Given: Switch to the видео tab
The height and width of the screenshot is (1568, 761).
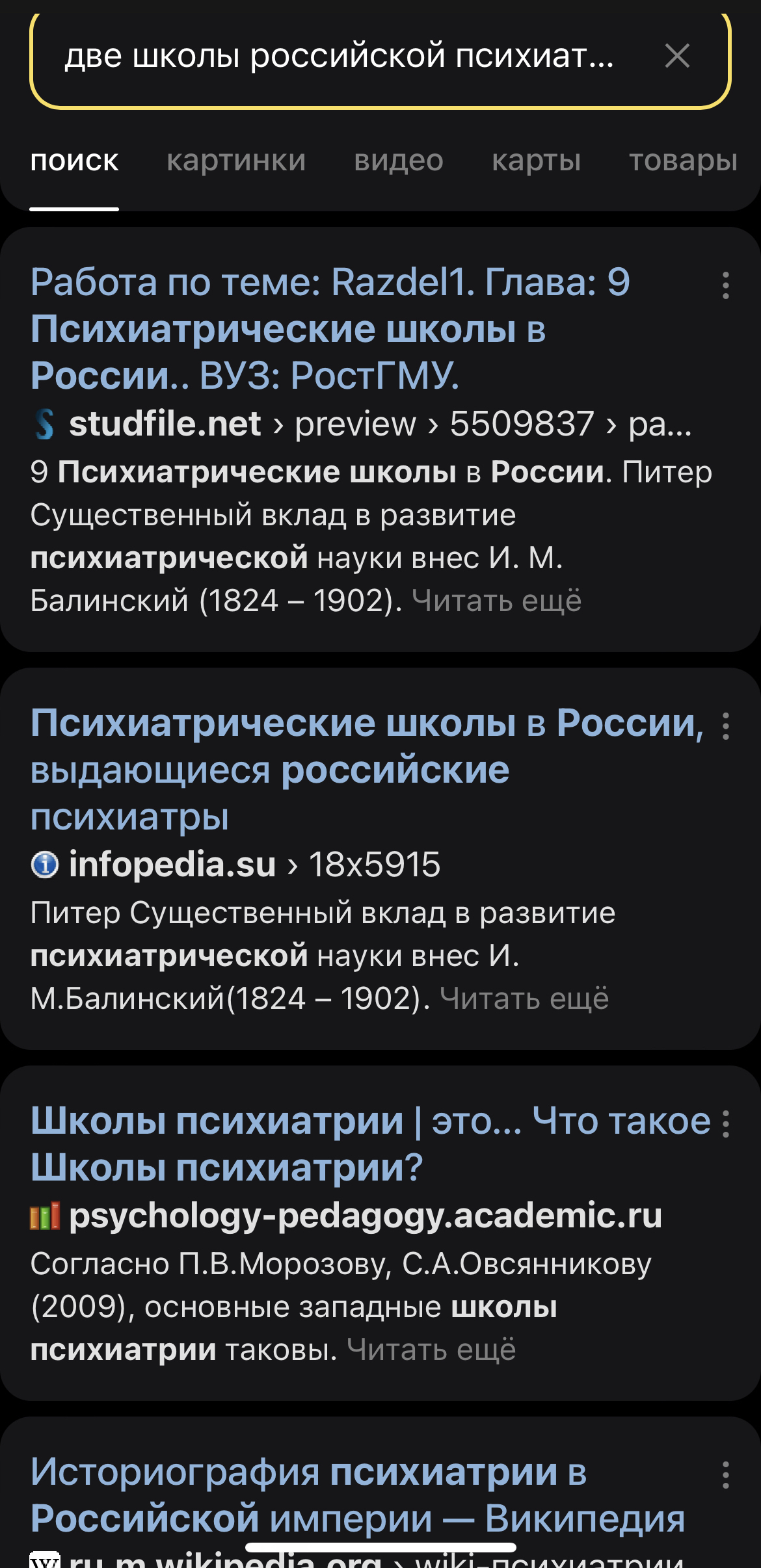Looking at the screenshot, I should pyautogui.click(x=399, y=161).
